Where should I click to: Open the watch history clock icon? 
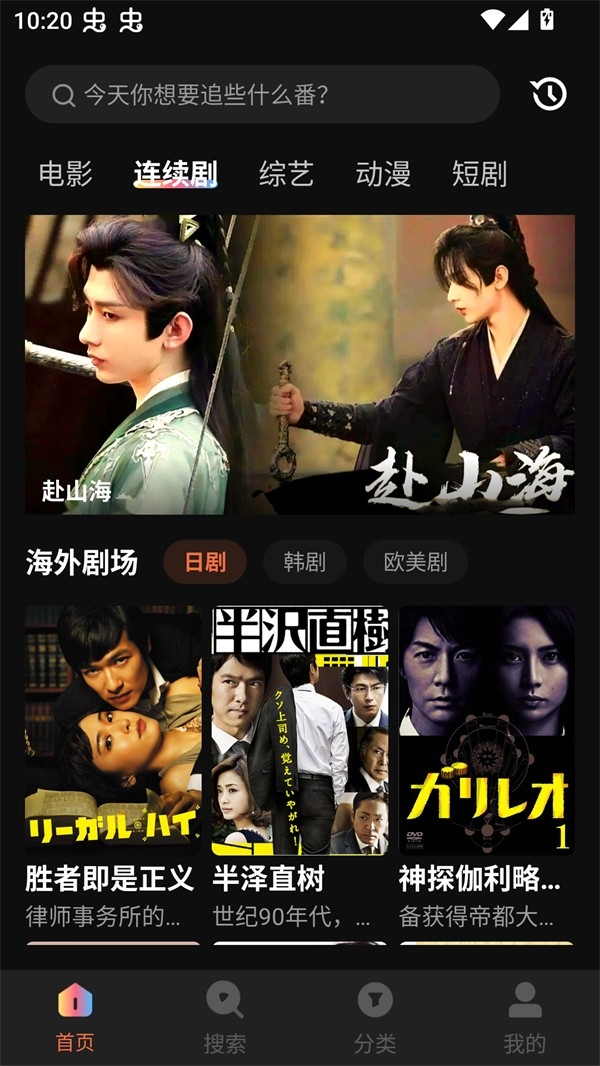coord(549,94)
